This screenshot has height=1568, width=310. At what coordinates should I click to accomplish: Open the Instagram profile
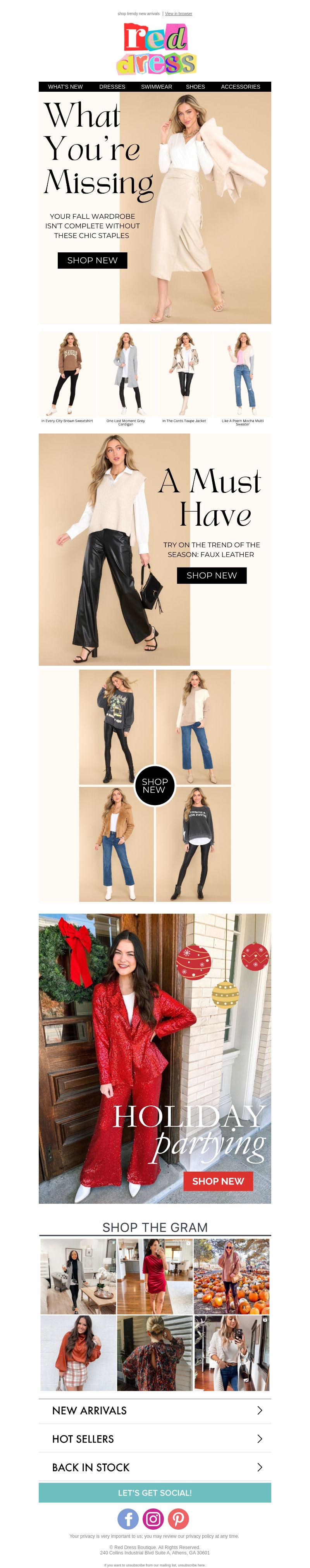click(153, 1519)
